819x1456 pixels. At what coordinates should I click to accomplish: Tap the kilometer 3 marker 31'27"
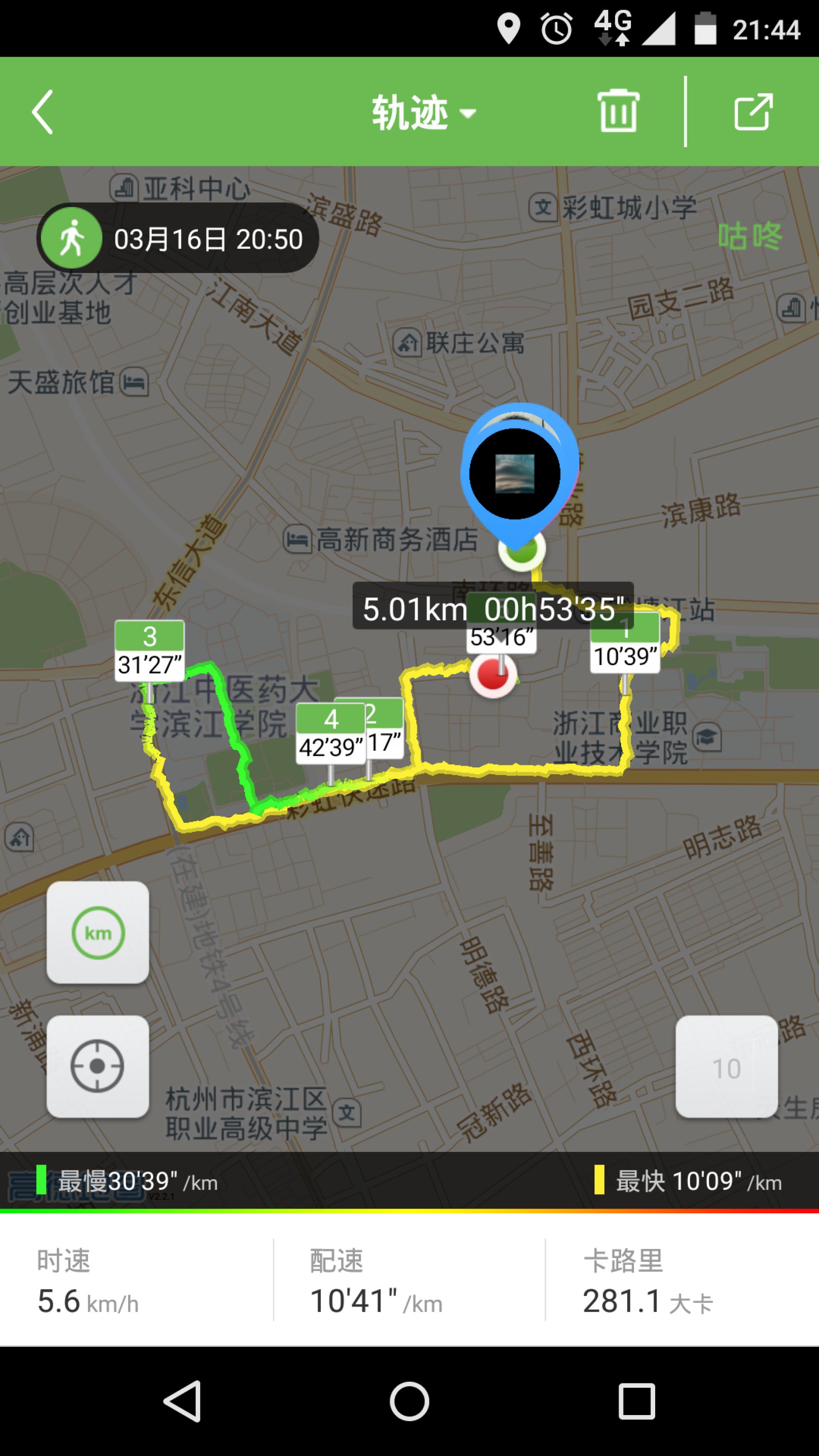[149, 651]
